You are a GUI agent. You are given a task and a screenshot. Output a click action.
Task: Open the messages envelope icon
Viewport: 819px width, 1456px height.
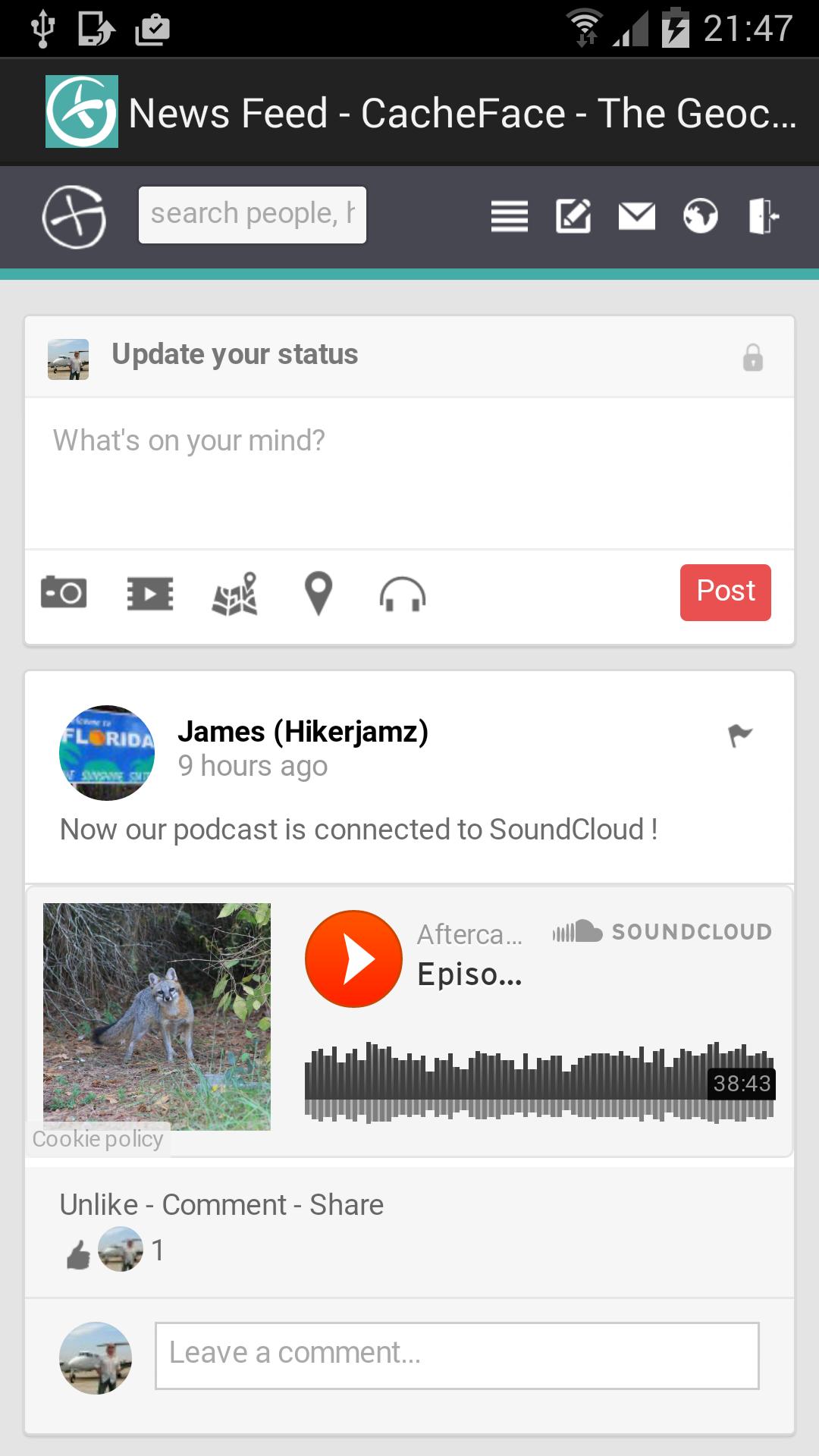tap(637, 216)
